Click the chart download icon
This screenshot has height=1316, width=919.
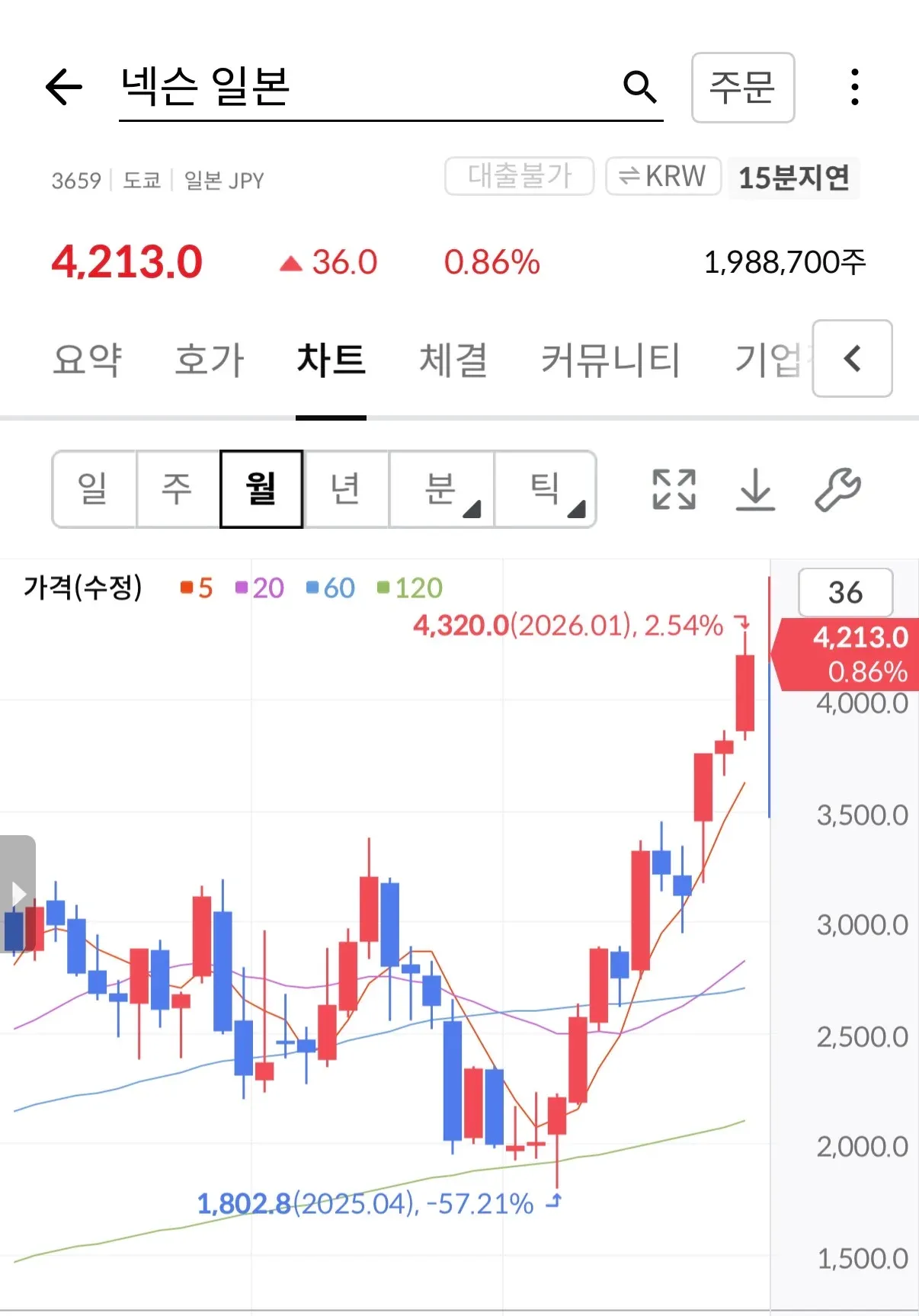[756, 490]
